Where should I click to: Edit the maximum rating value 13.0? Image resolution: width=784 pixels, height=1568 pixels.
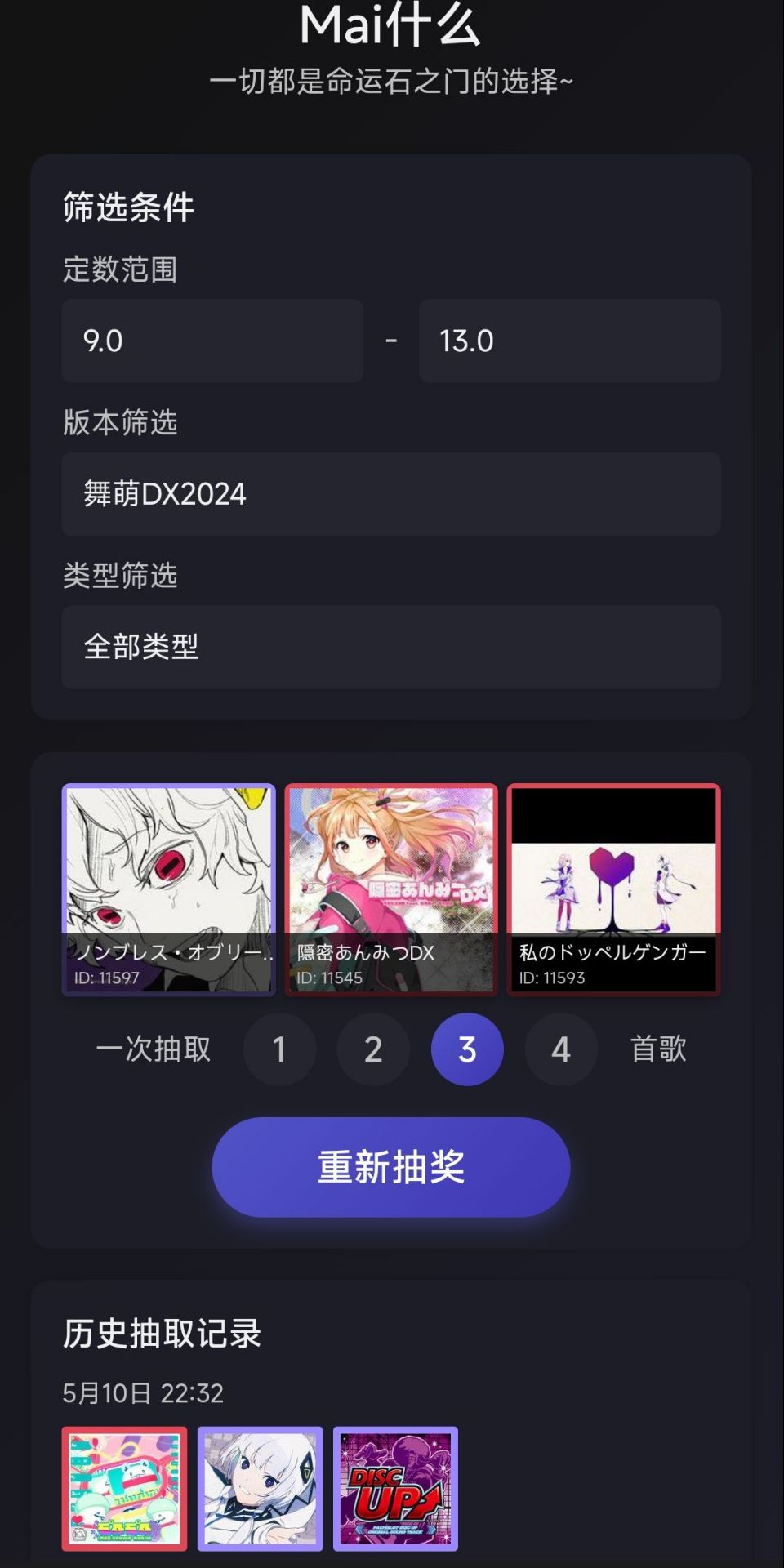click(569, 341)
